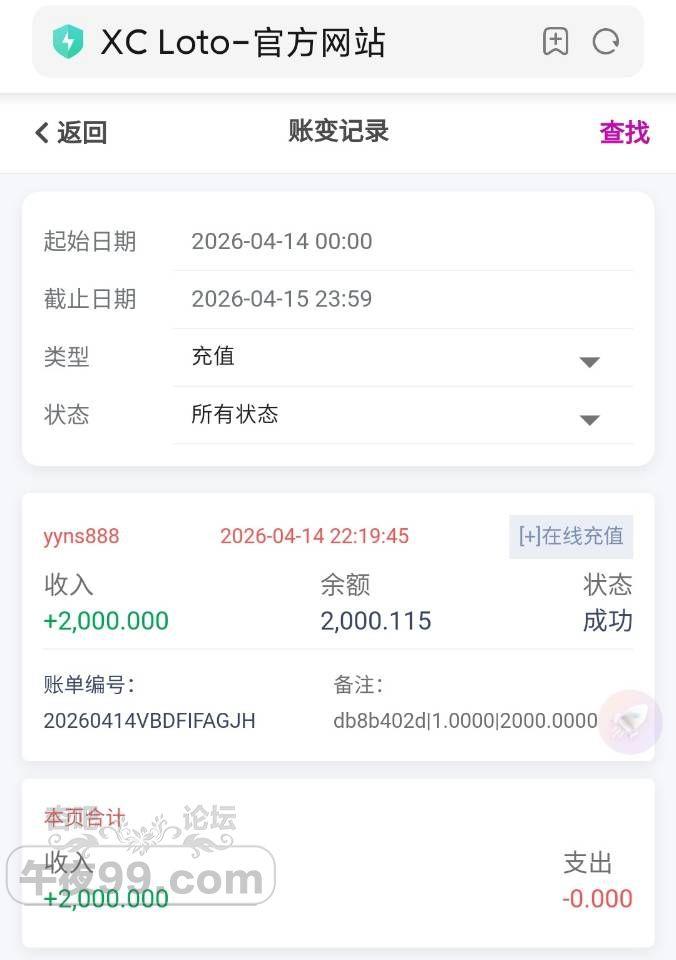Go back using the 返回 button
The width and height of the screenshot is (676, 960).
[70, 133]
